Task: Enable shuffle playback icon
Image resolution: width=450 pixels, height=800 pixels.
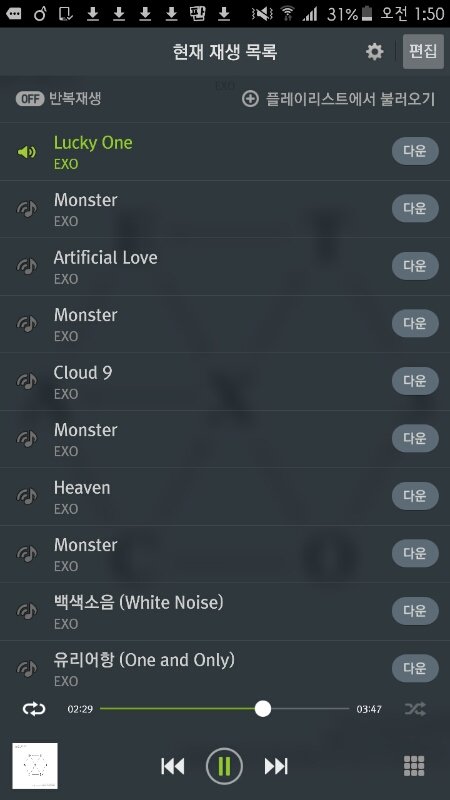Action: 415,709
